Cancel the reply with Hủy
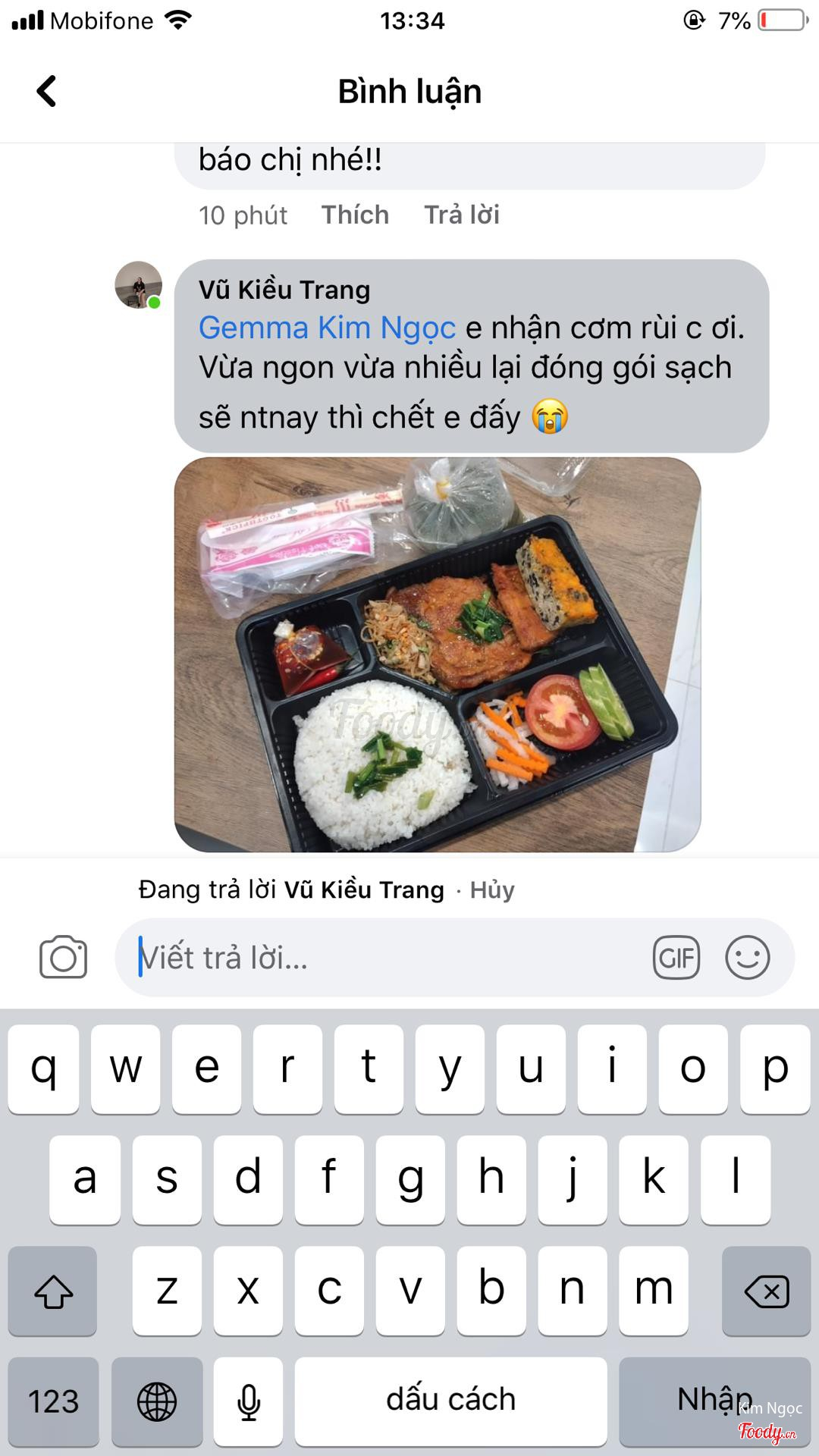The image size is (819, 1456). point(492,890)
